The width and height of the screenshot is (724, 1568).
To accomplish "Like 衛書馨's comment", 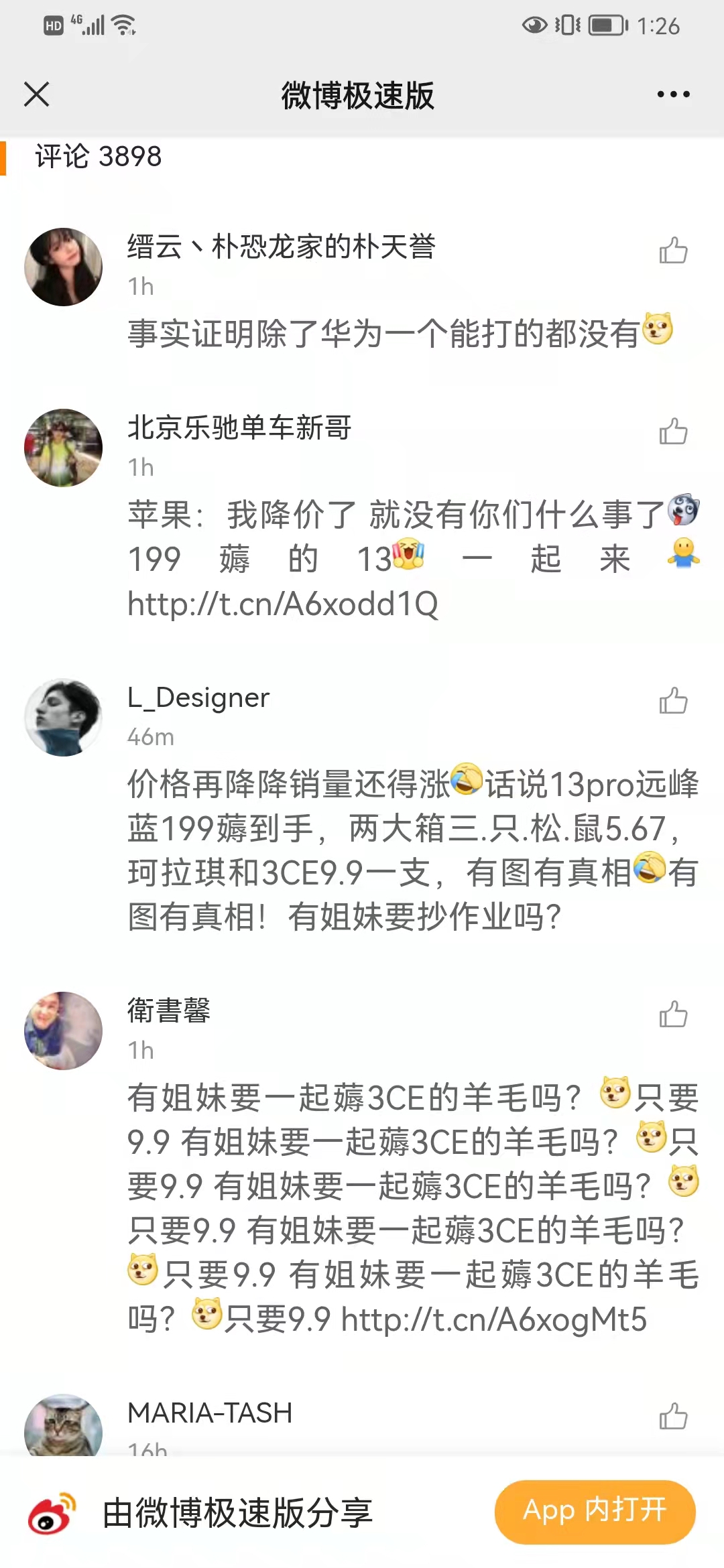I will (673, 1015).
